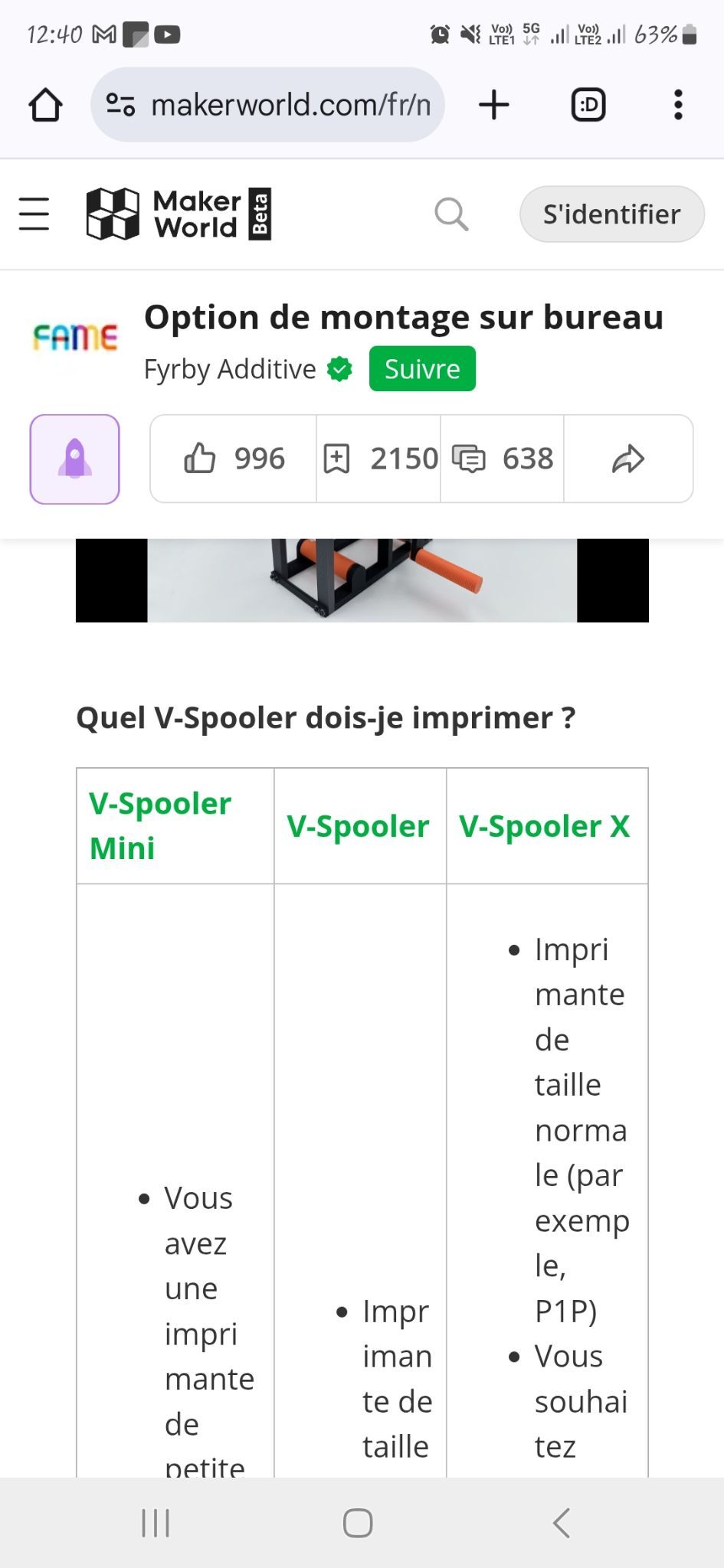Open the V-Spooler Mini link
Screen dimensions: 724x1568
159,825
